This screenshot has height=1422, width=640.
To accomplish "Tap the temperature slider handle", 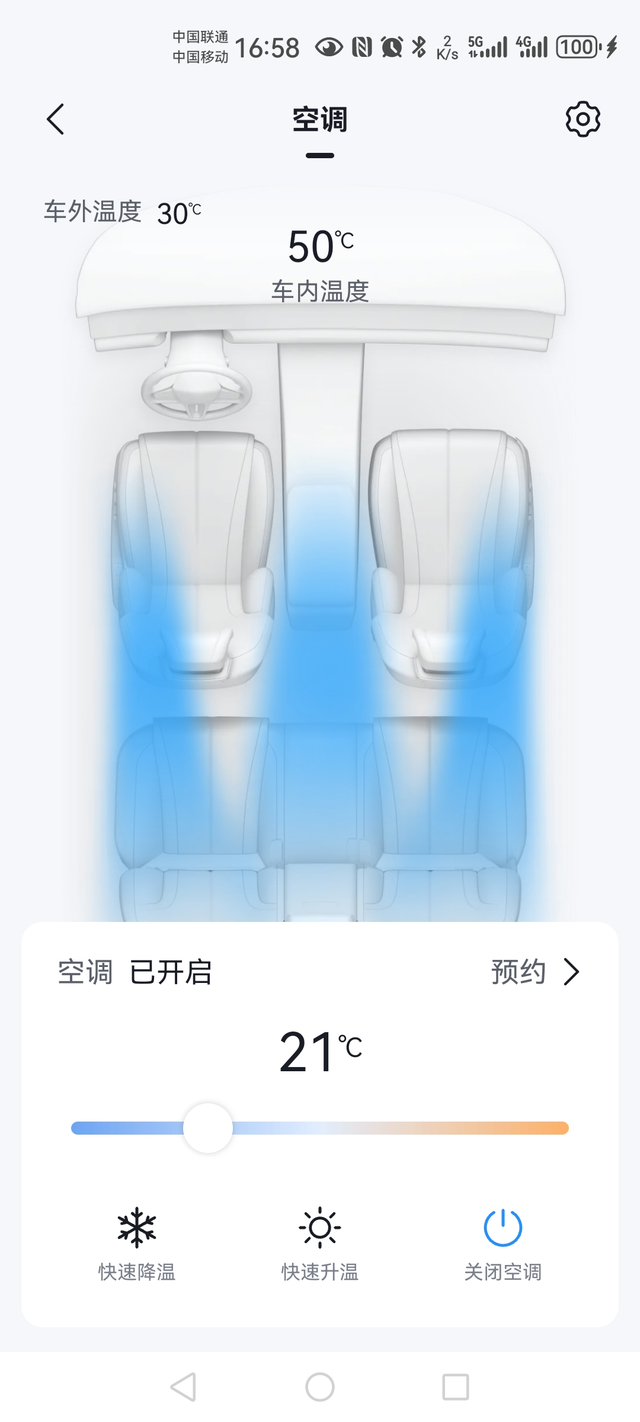I will [x=208, y=1128].
